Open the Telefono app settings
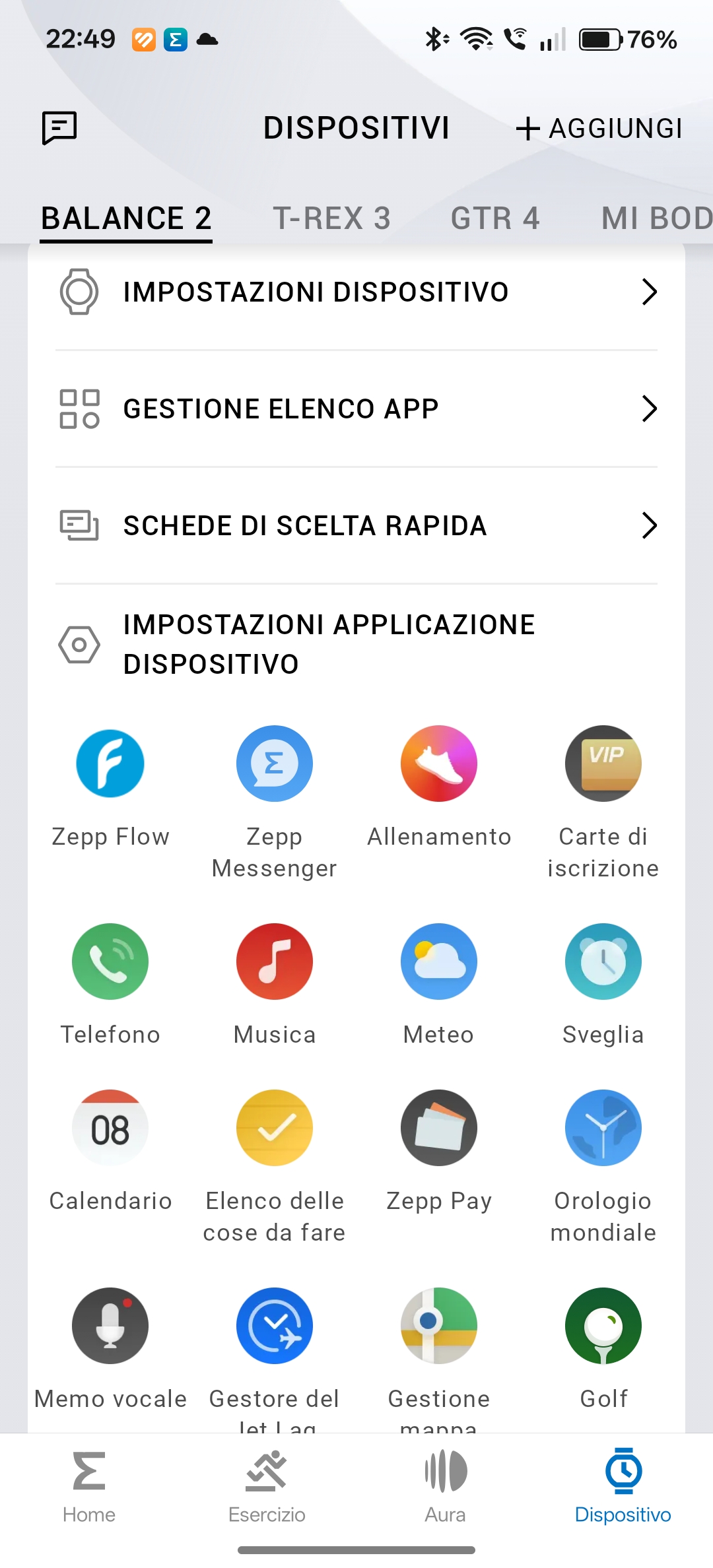713x1568 pixels. [x=110, y=962]
